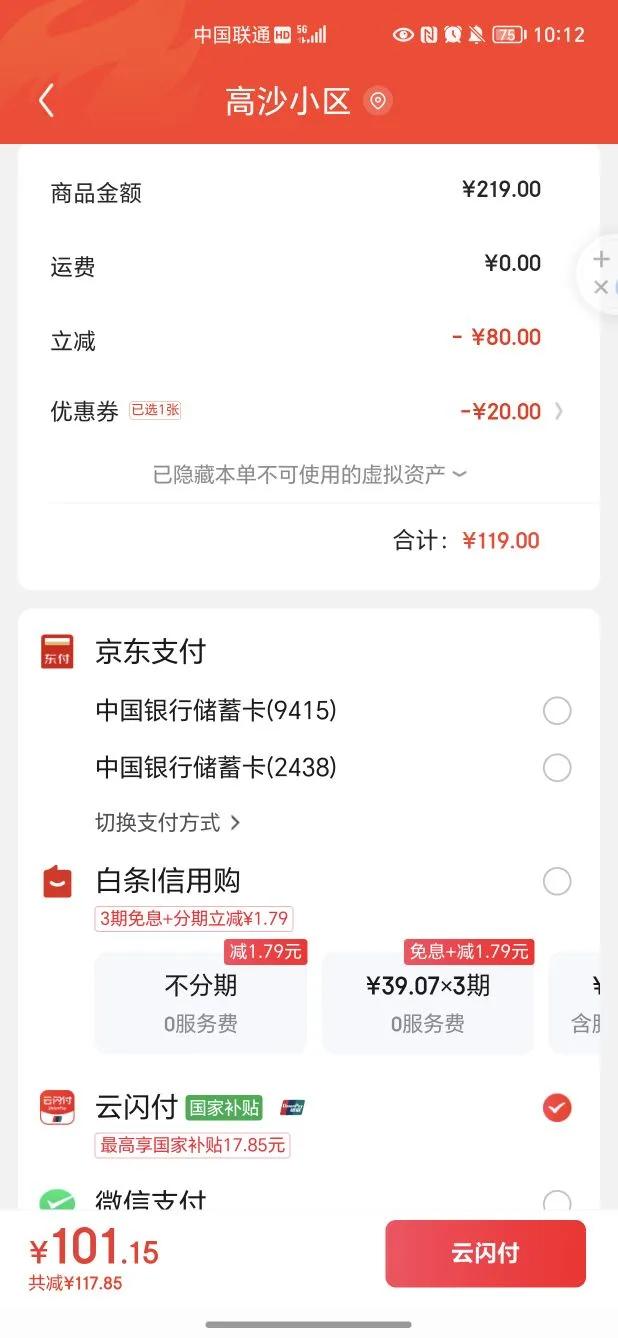Screen dimensions: 618x1338
Task: Tap the location pin beside 高沙小区
Action: (x=377, y=101)
